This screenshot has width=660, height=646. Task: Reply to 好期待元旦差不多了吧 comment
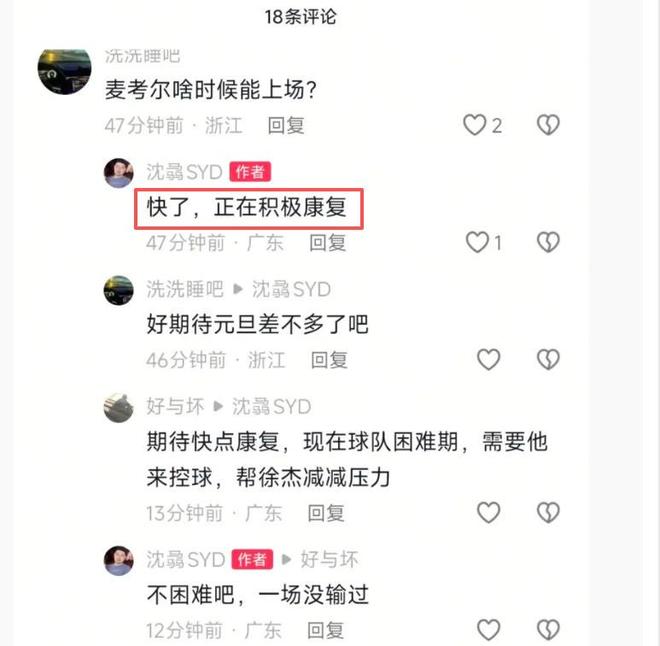[328, 360]
